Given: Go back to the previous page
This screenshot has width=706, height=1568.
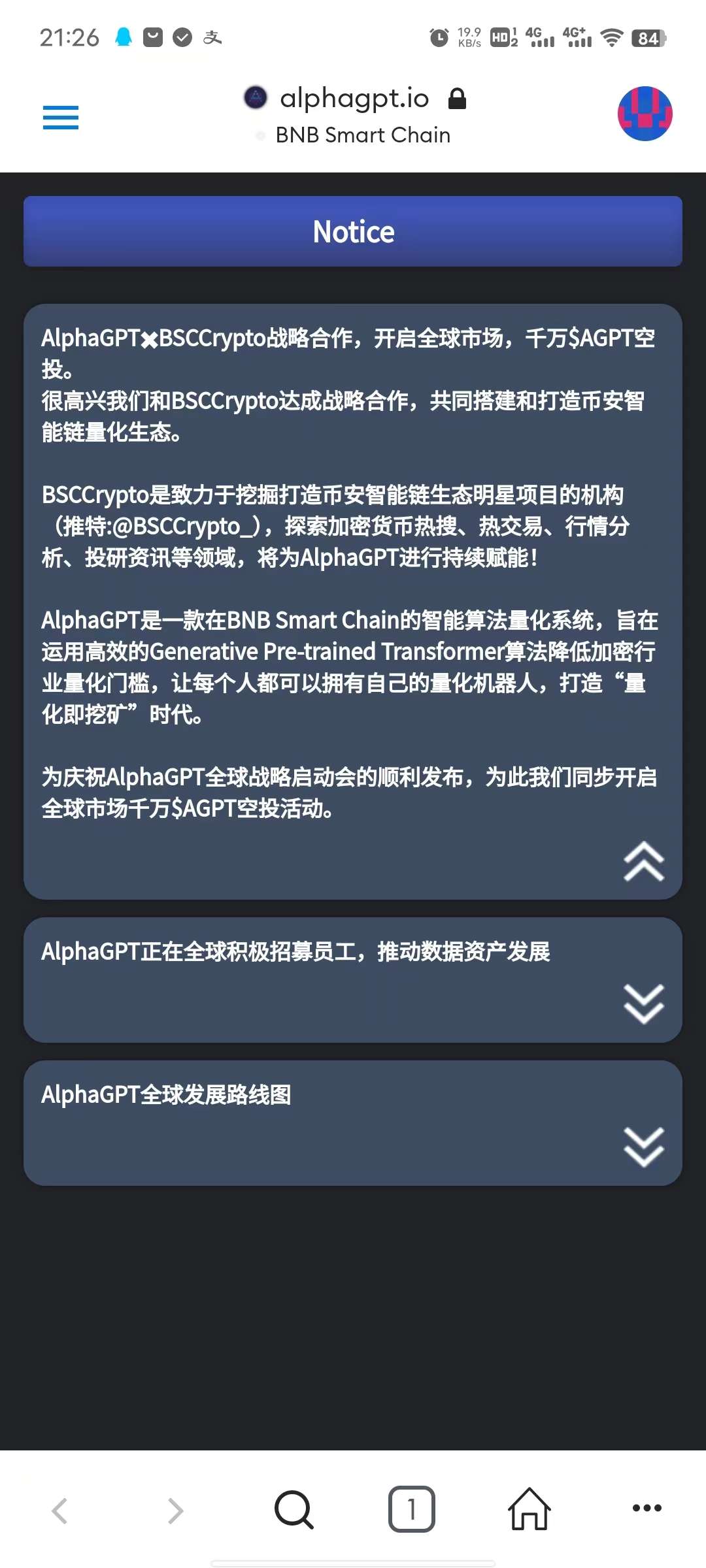Looking at the screenshot, I should coord(59,1510).
